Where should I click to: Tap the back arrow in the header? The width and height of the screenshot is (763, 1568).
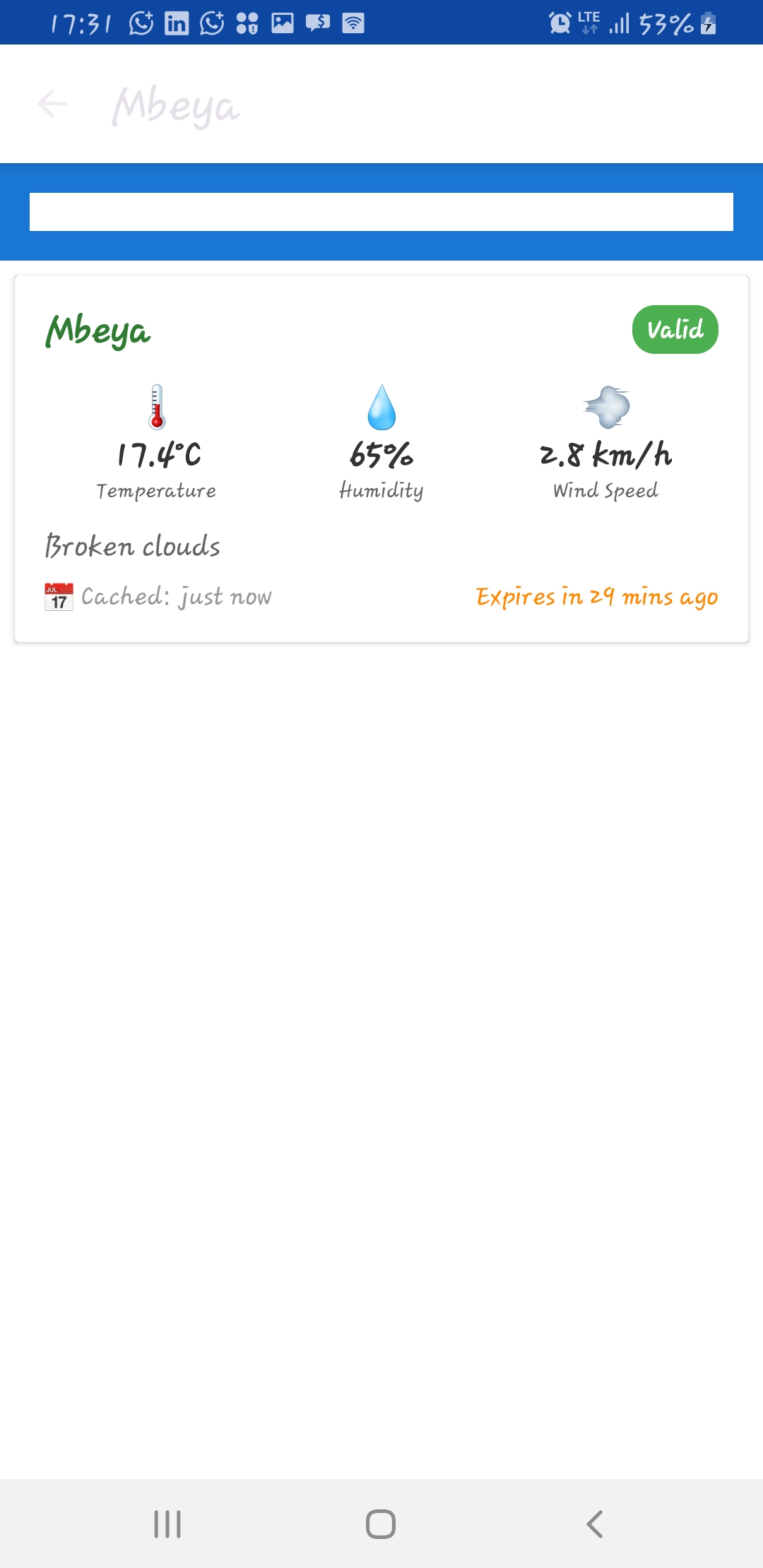click(52, 105)
